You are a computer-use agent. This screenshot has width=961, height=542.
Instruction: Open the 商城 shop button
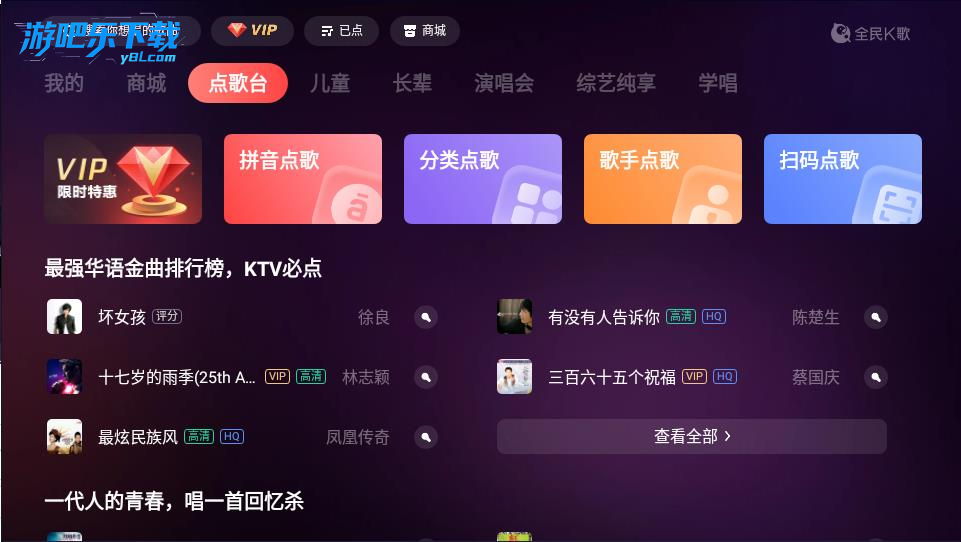(x=424, y=30)
